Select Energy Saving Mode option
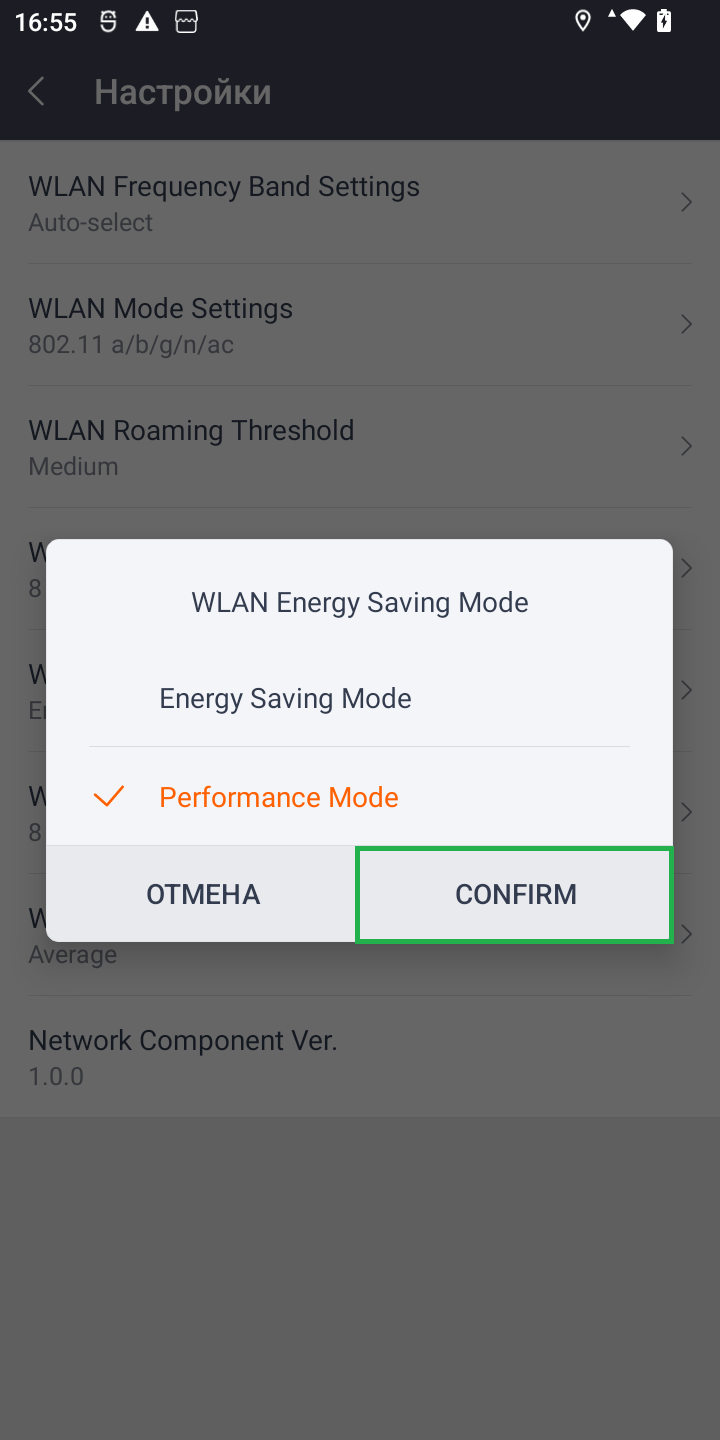 (285, 698)
